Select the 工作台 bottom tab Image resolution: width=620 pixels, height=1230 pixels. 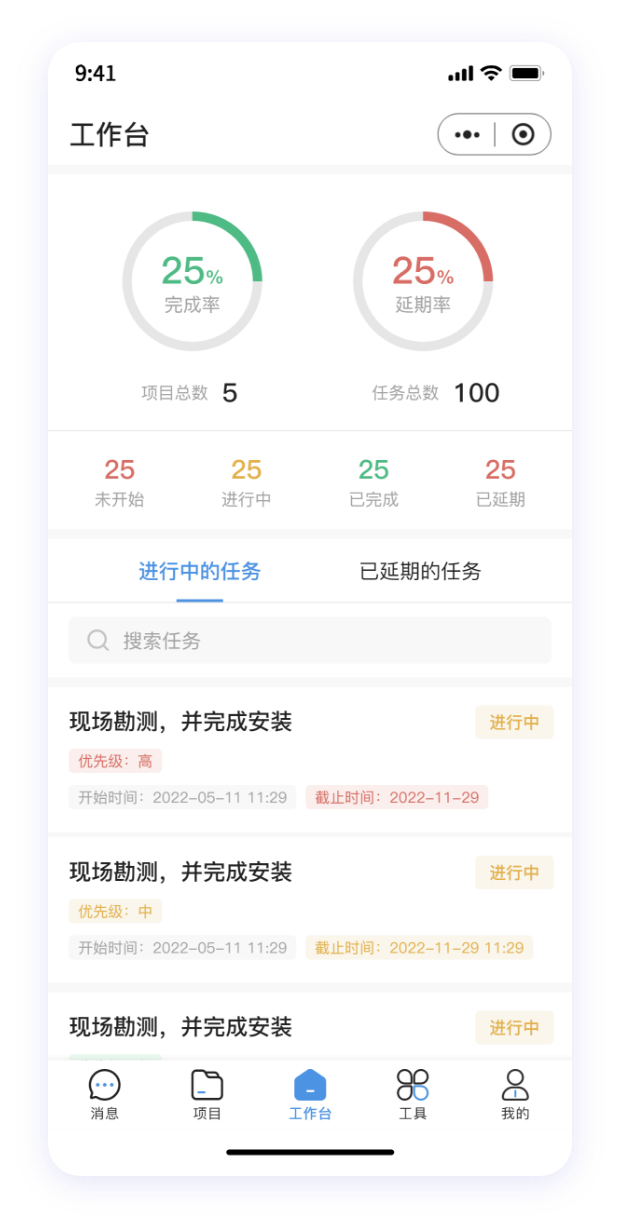coord(310,1094)
